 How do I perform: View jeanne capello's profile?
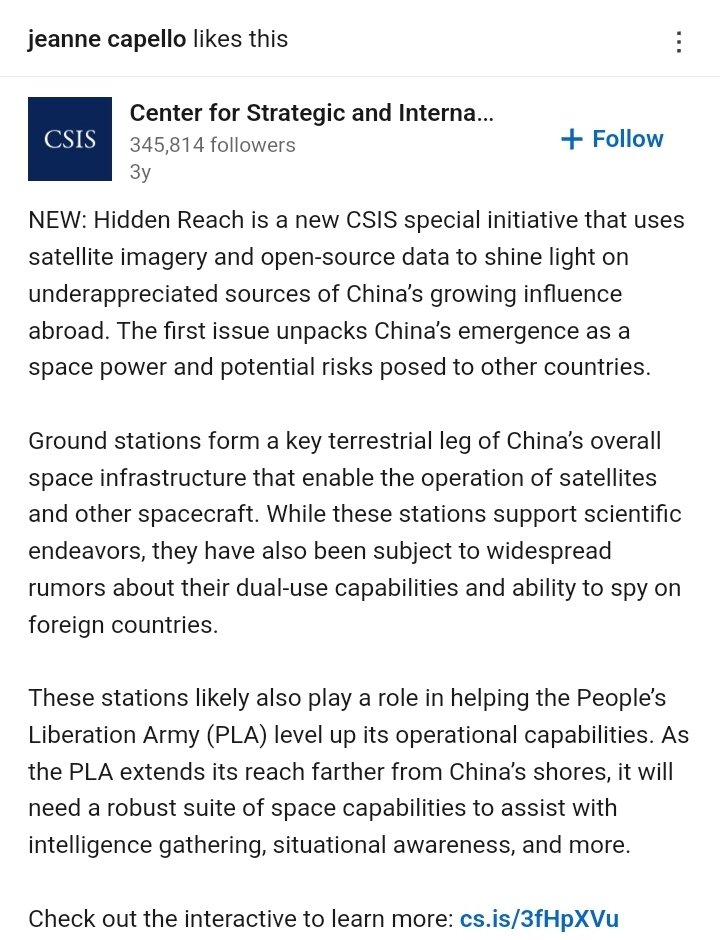pyautogui.click(x=107, y=39)
